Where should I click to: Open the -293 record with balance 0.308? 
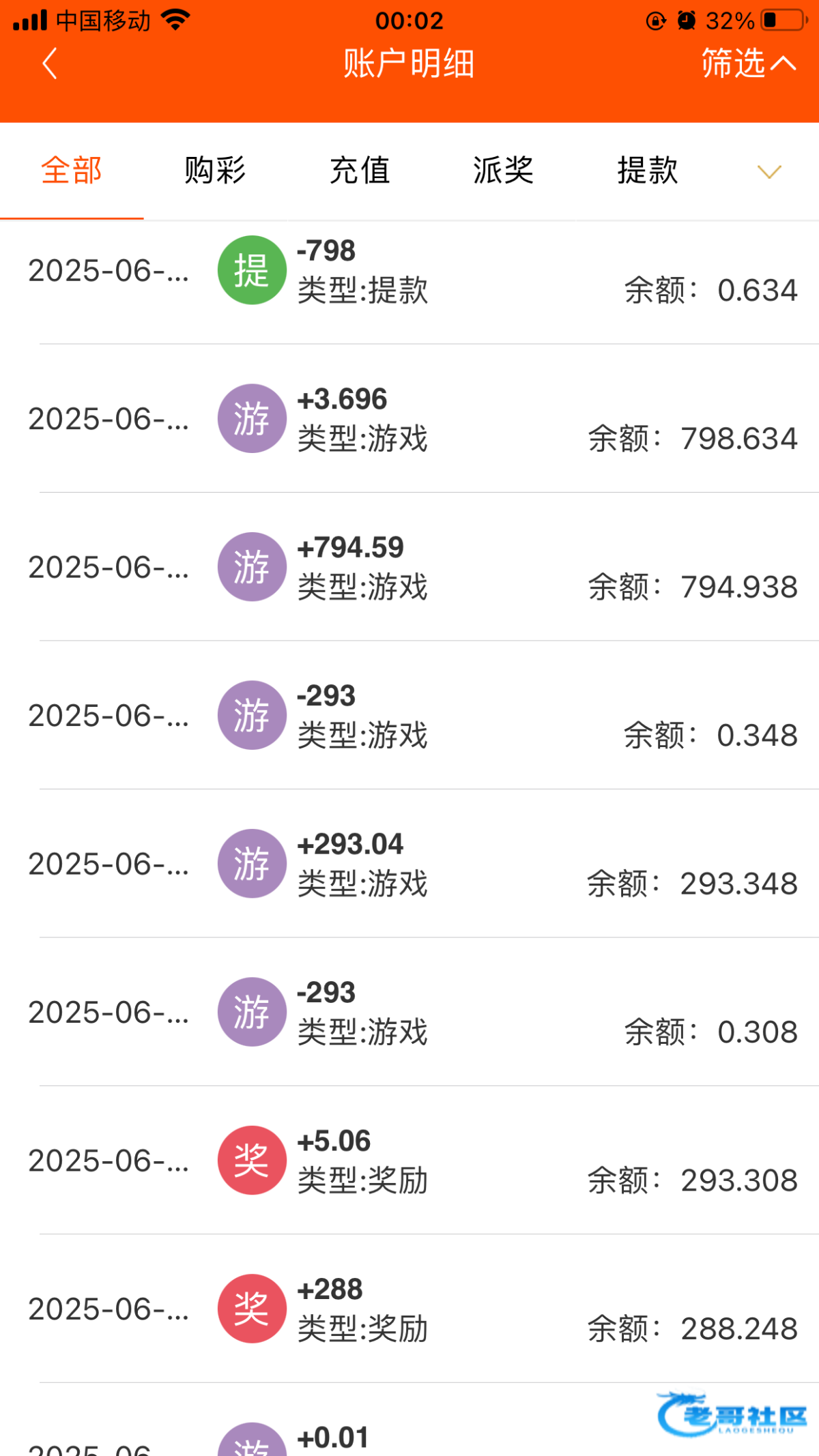pos(409,1012)
